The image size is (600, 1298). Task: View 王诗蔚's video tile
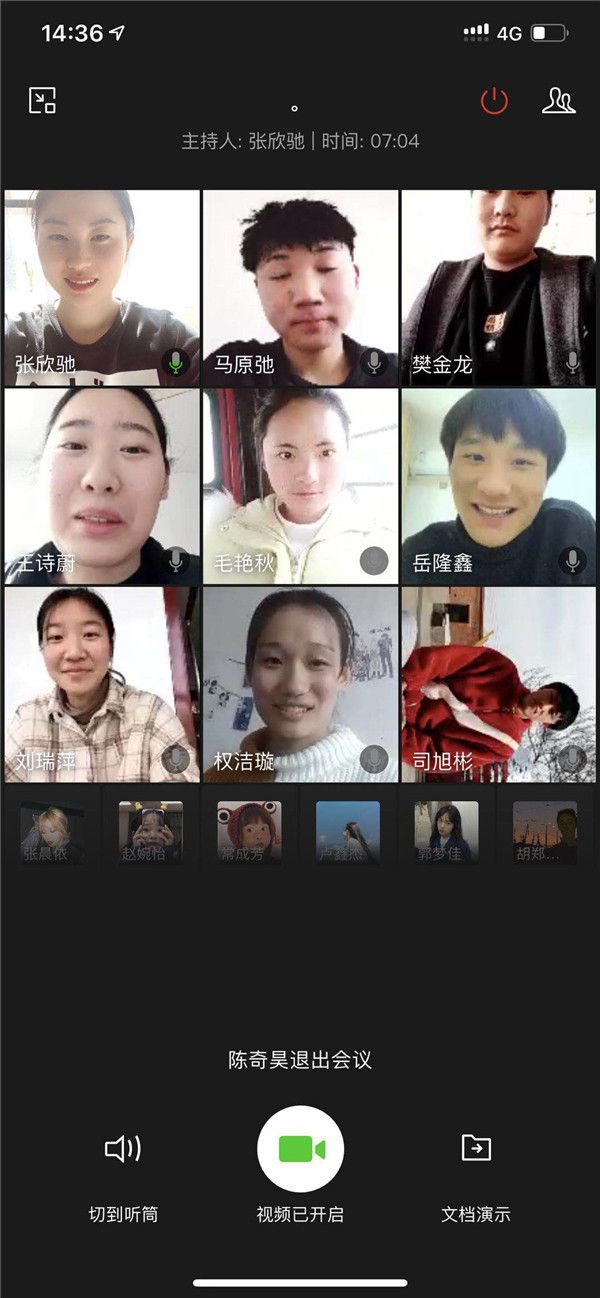(x=102, y=486)
